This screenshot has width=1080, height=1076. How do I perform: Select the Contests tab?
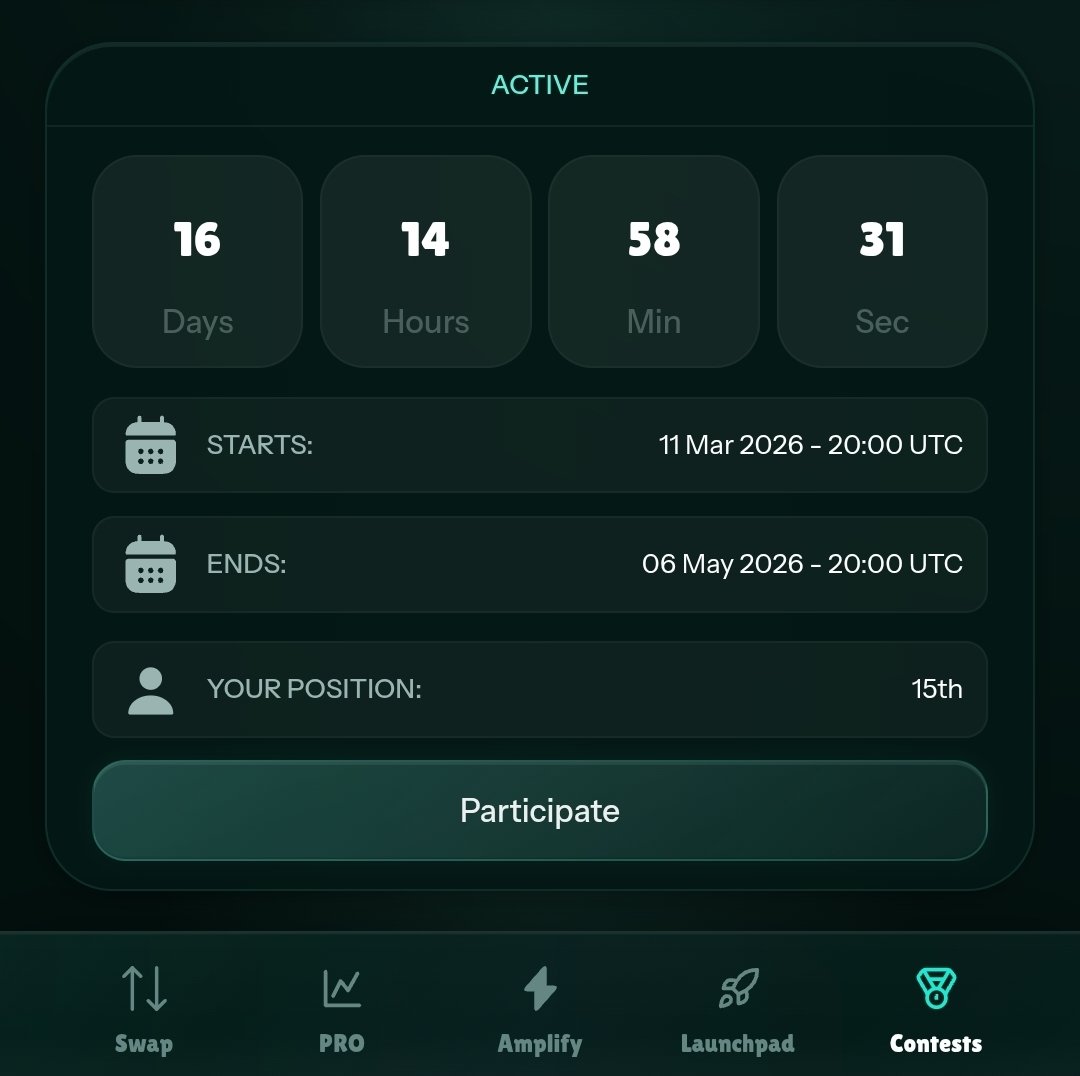point(936,1008)
